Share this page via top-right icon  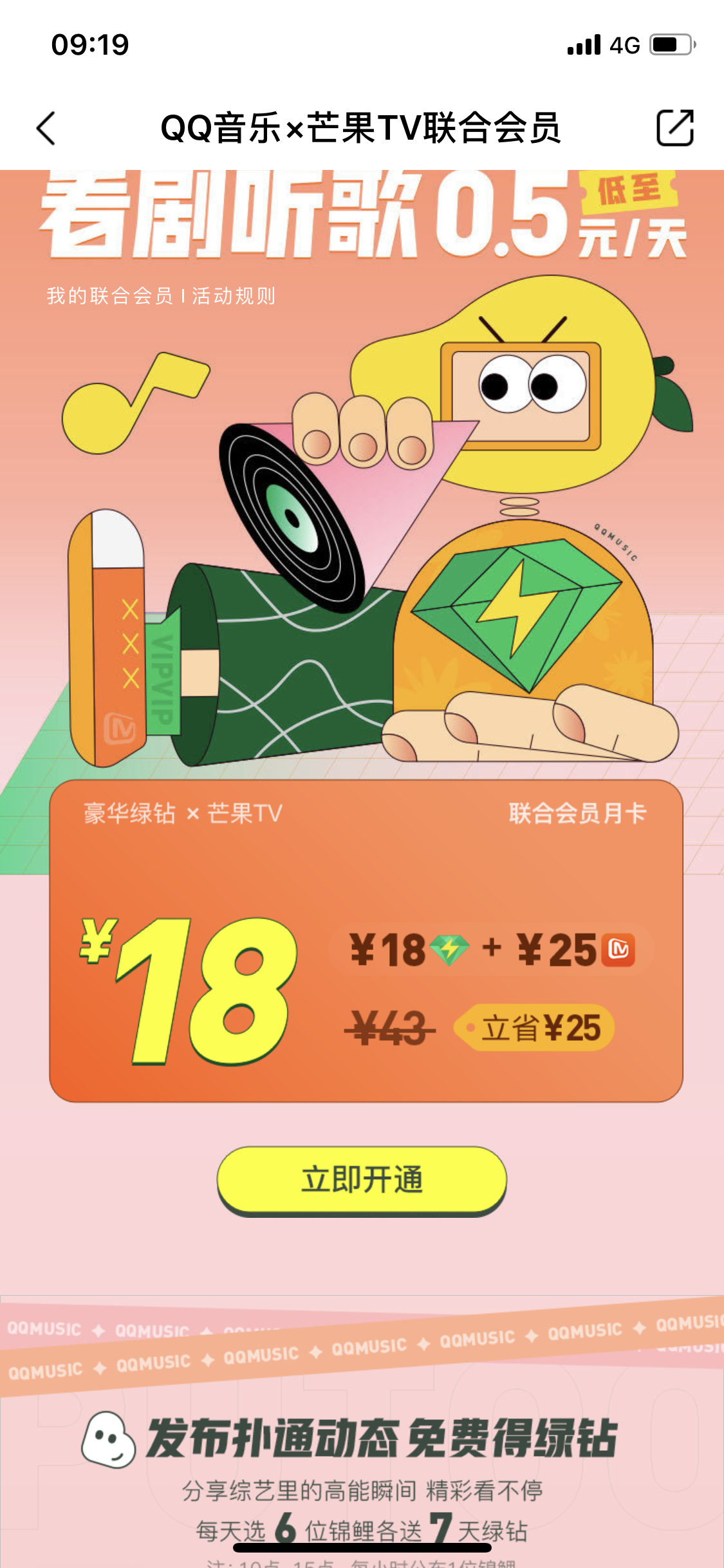click(x=674, y=128)
